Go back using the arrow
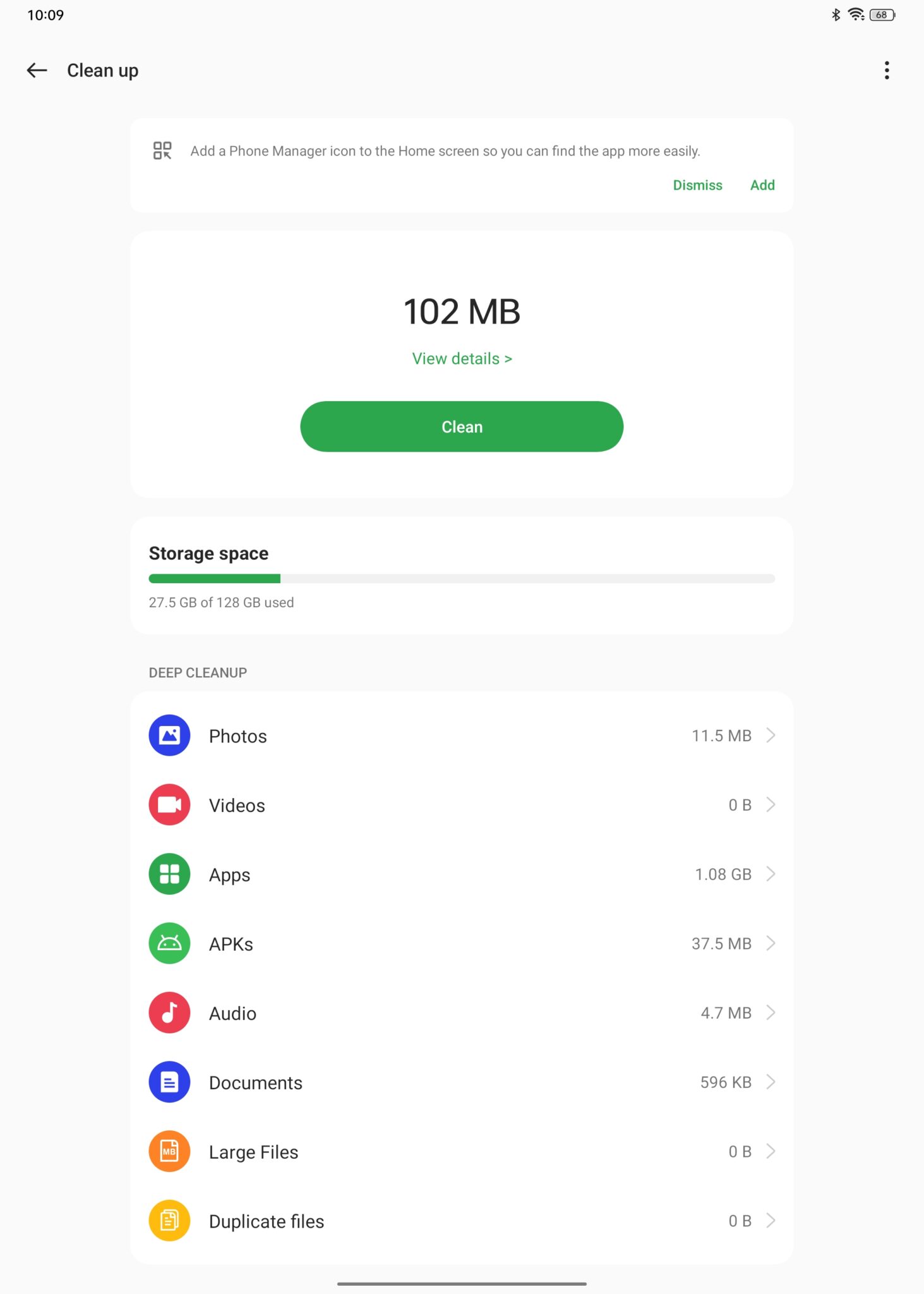The width and height of the screenshot is (924, 1294). point(36,70)
